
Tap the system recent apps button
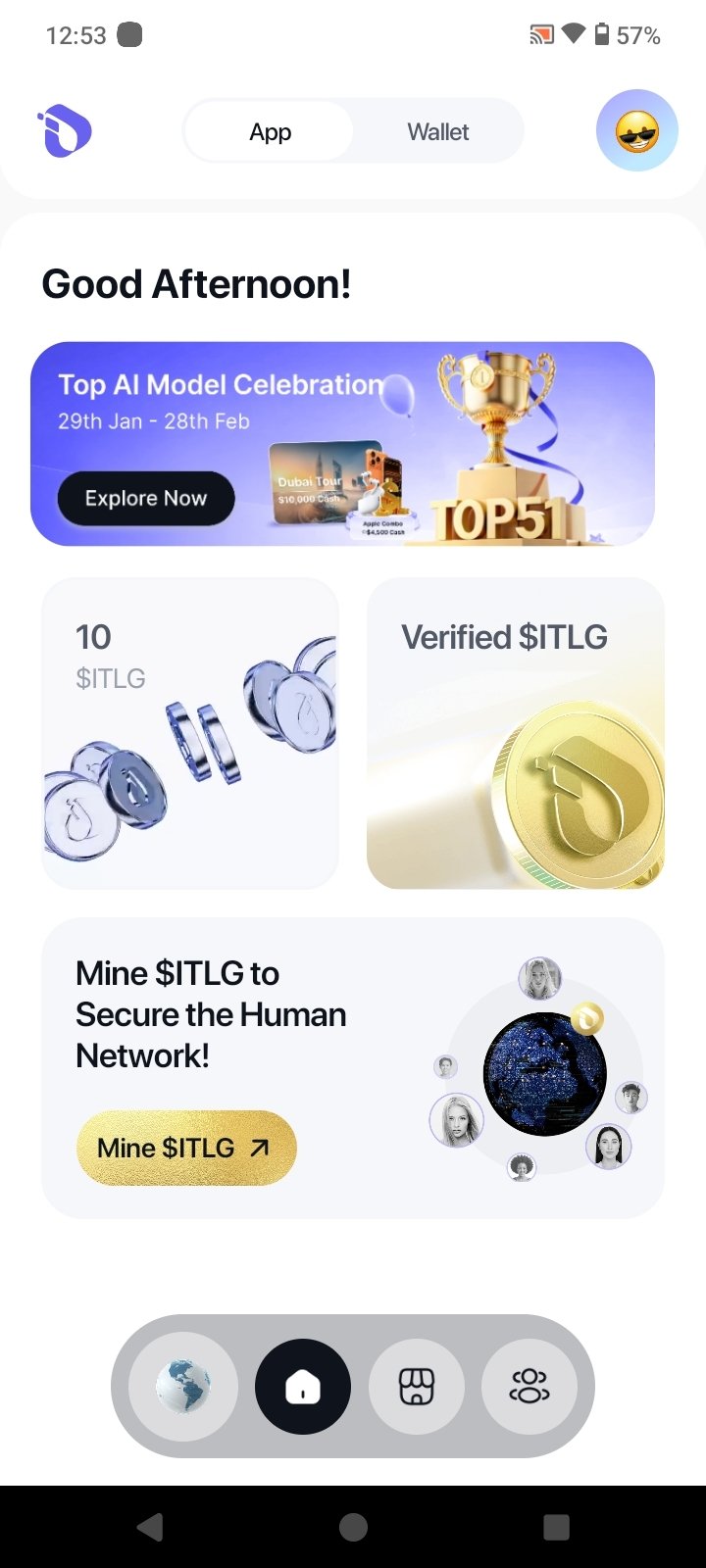[556, 1527]
